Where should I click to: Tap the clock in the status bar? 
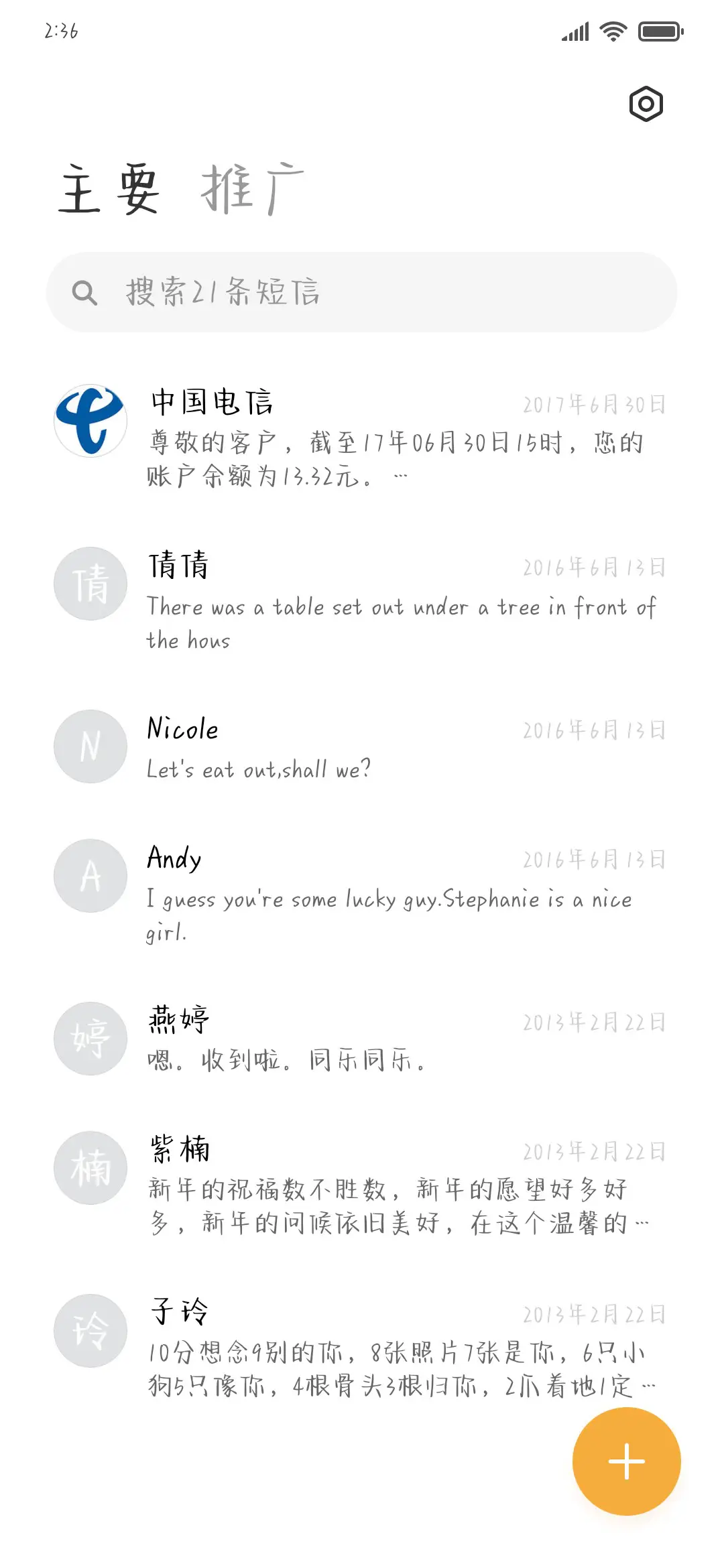coord(60,30)
